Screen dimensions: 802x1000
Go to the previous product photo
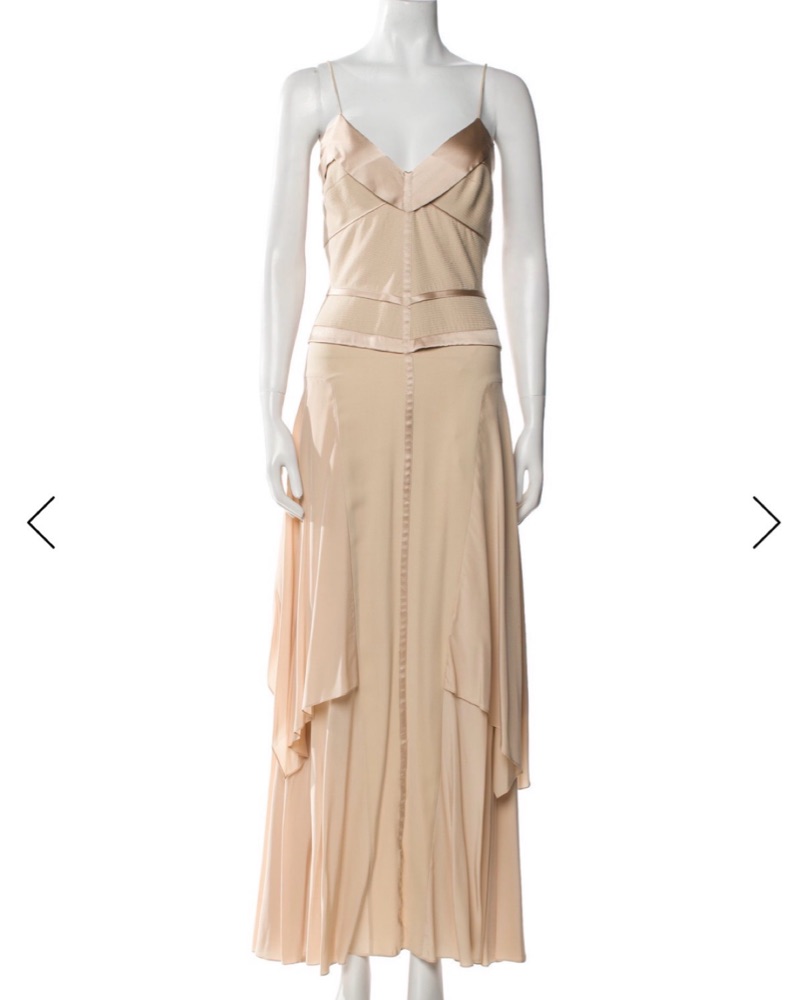click(41, 522)
